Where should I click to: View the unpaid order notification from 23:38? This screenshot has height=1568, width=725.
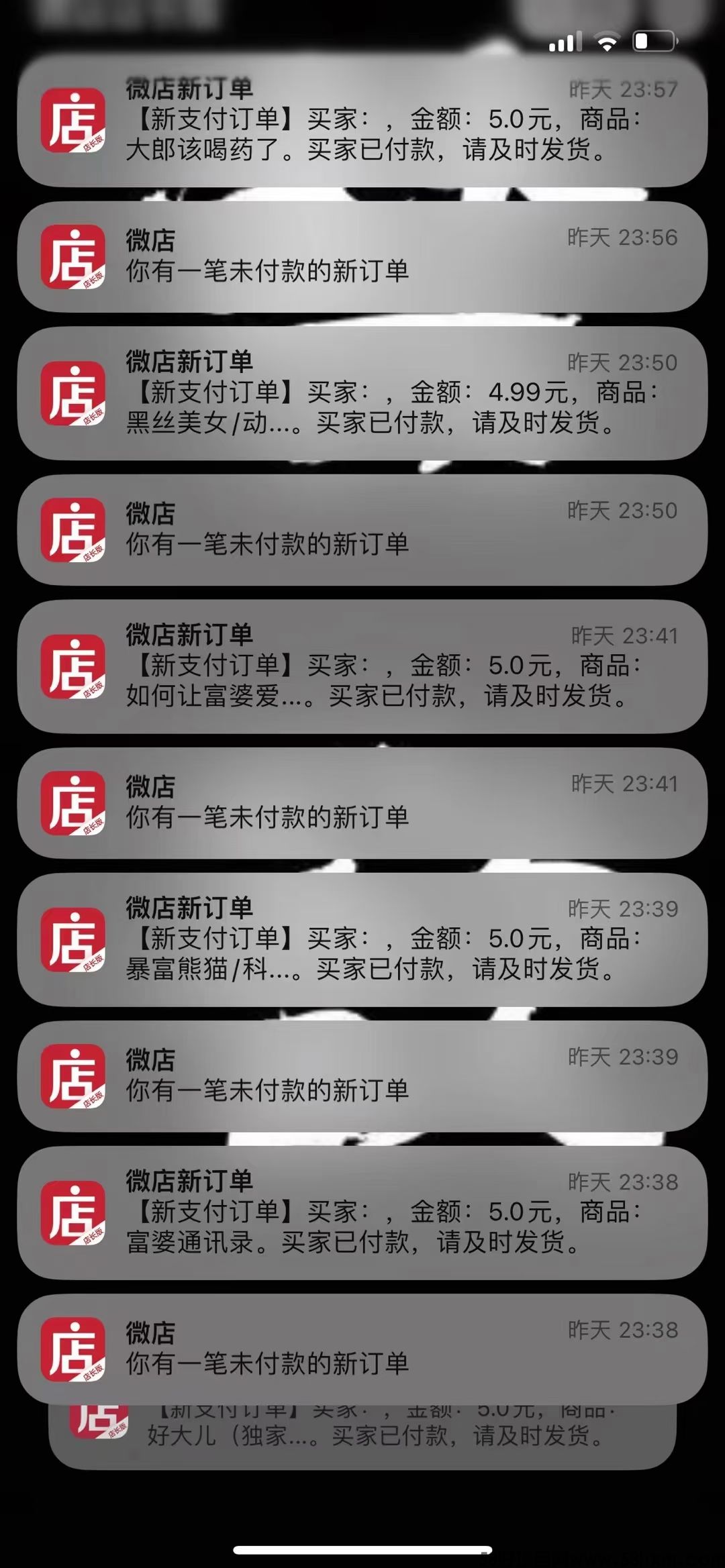[x=362, y=1349]
